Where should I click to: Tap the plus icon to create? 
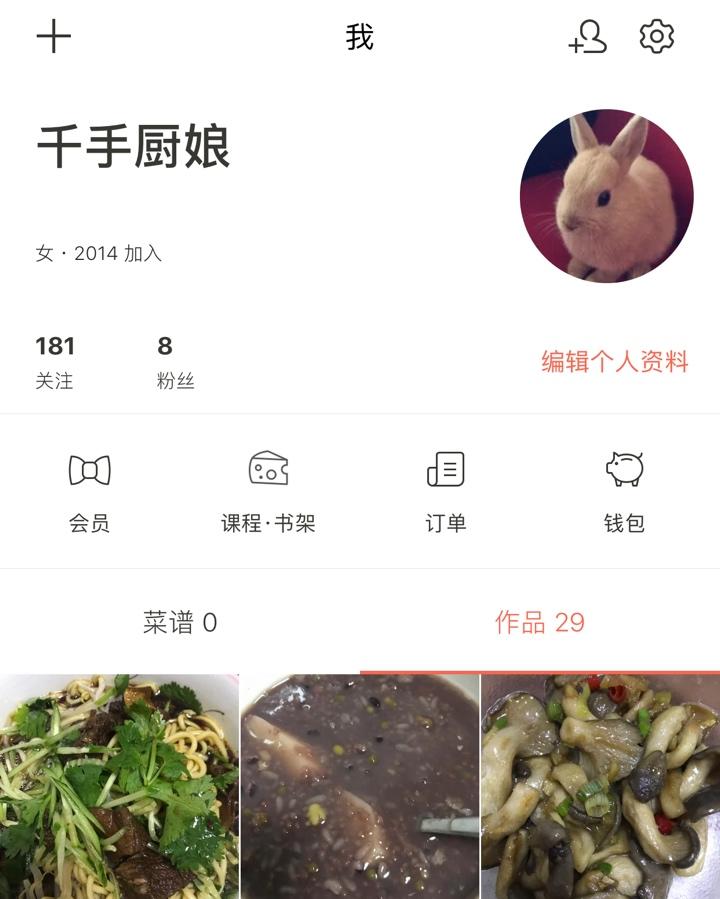pyautogui.click(x=54, y=37)
